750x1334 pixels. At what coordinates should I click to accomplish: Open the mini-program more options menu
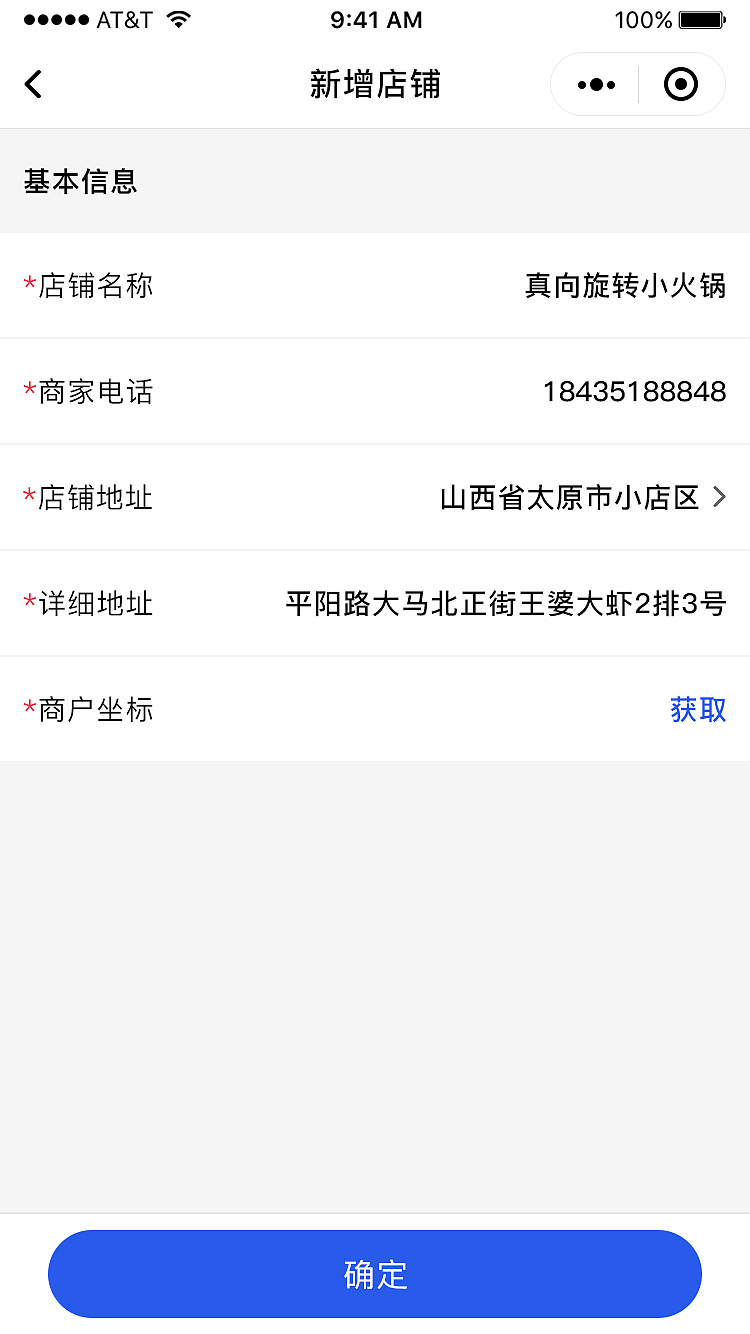[x=596, y=84]
